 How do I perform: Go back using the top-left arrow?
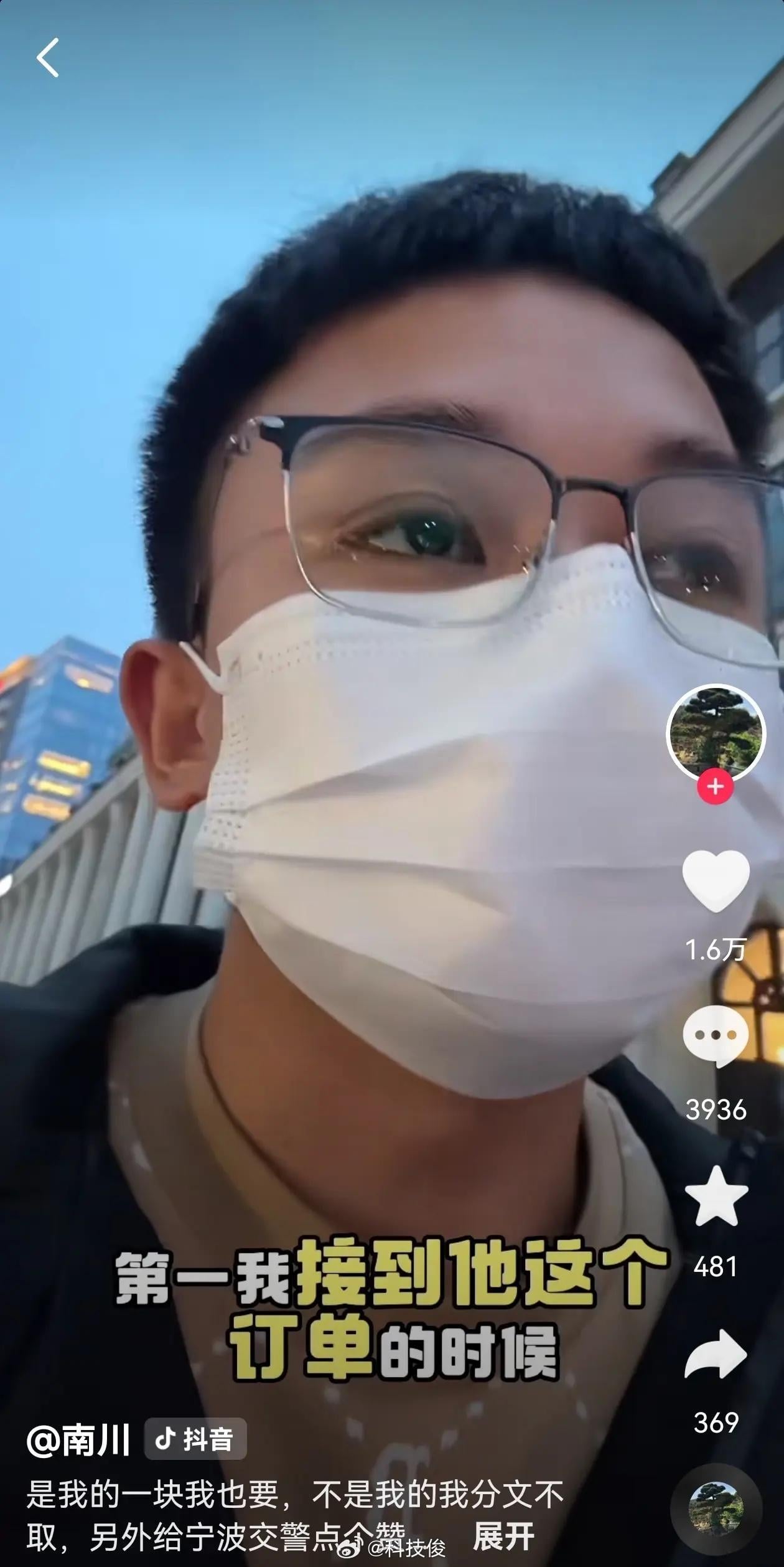tap(48, 57)
